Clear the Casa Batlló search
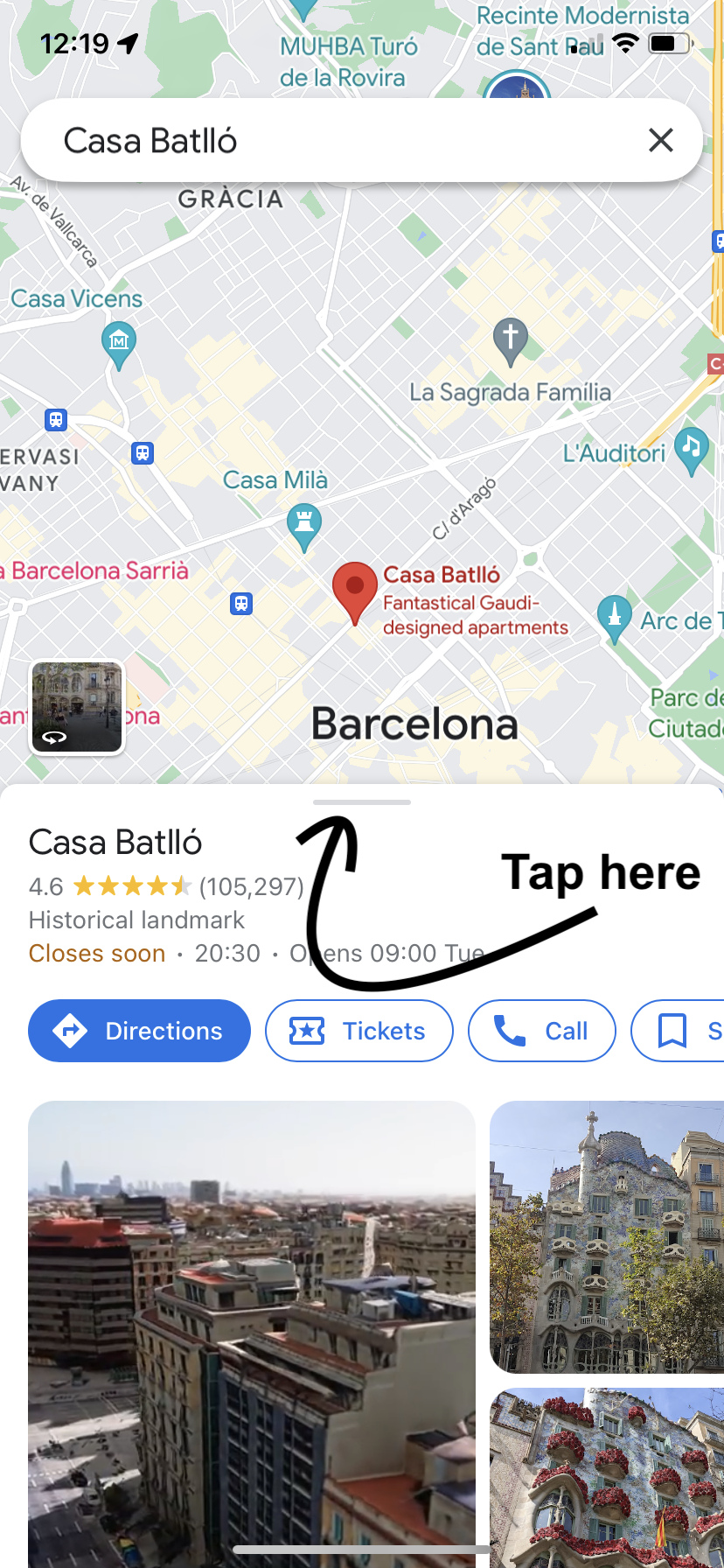The width and height of the screenshot is (724, 1568). pos(661,140)
